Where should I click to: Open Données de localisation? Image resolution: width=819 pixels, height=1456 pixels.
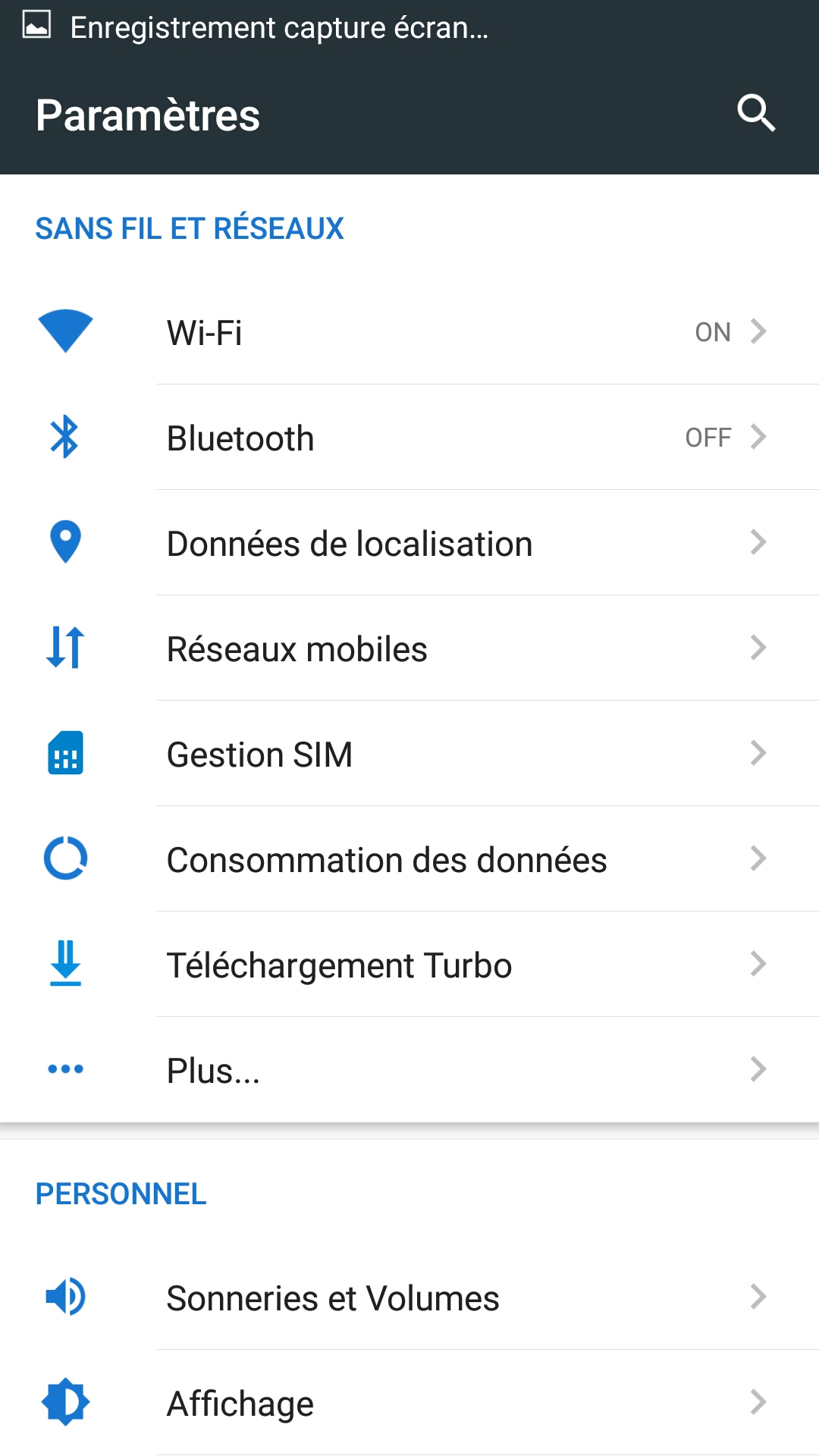pyautogui.click(x=409, y=542)
